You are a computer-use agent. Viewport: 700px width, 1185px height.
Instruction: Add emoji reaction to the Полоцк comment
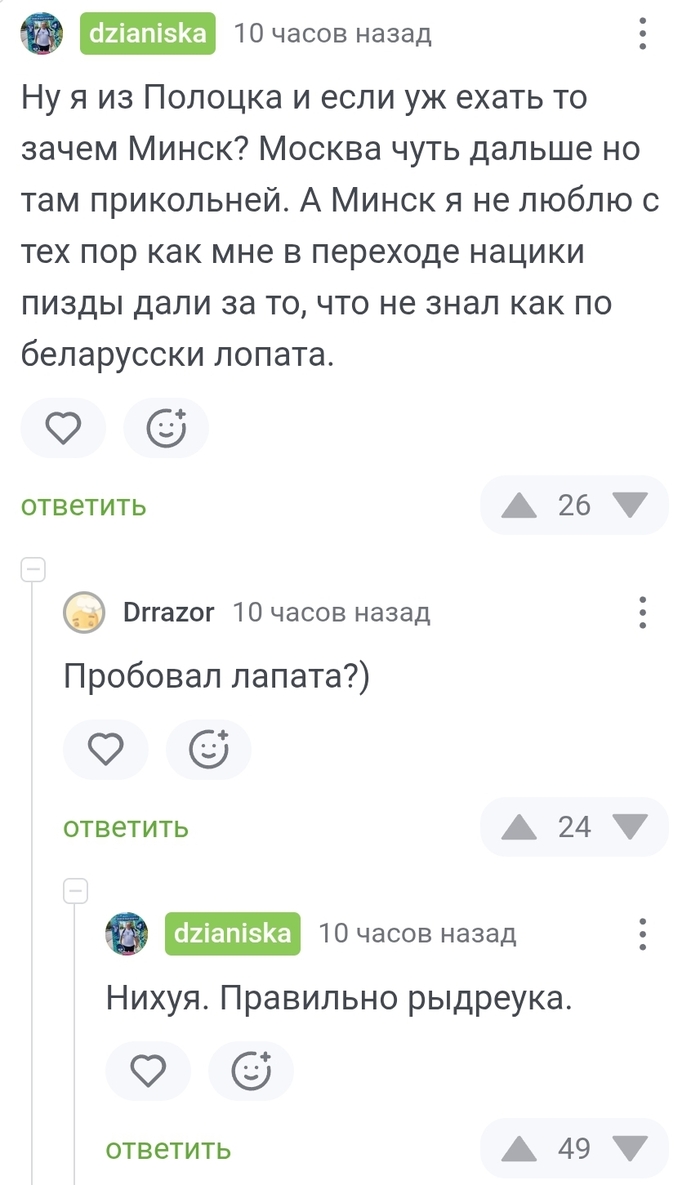[x=166, y=428]
